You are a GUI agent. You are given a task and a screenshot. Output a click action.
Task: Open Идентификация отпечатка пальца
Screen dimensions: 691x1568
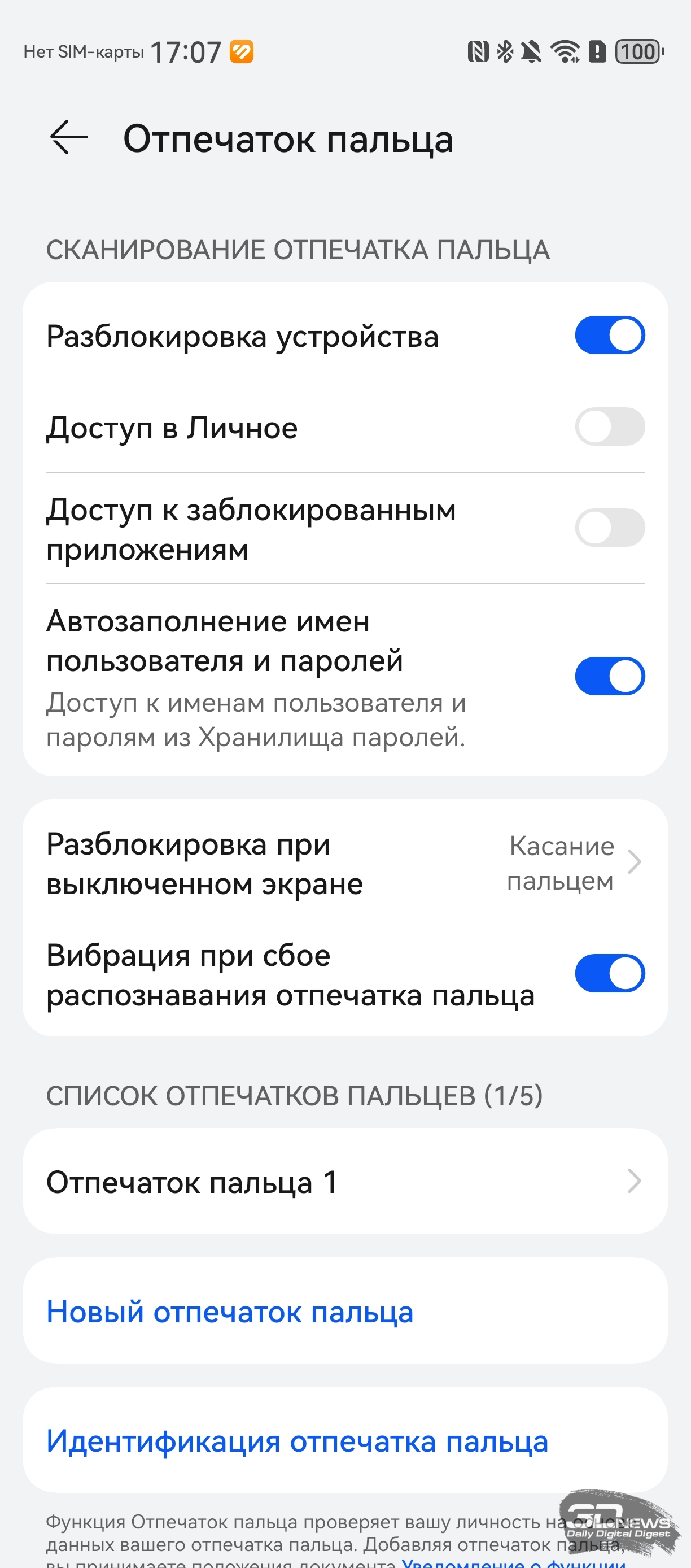coord(297,1441)
